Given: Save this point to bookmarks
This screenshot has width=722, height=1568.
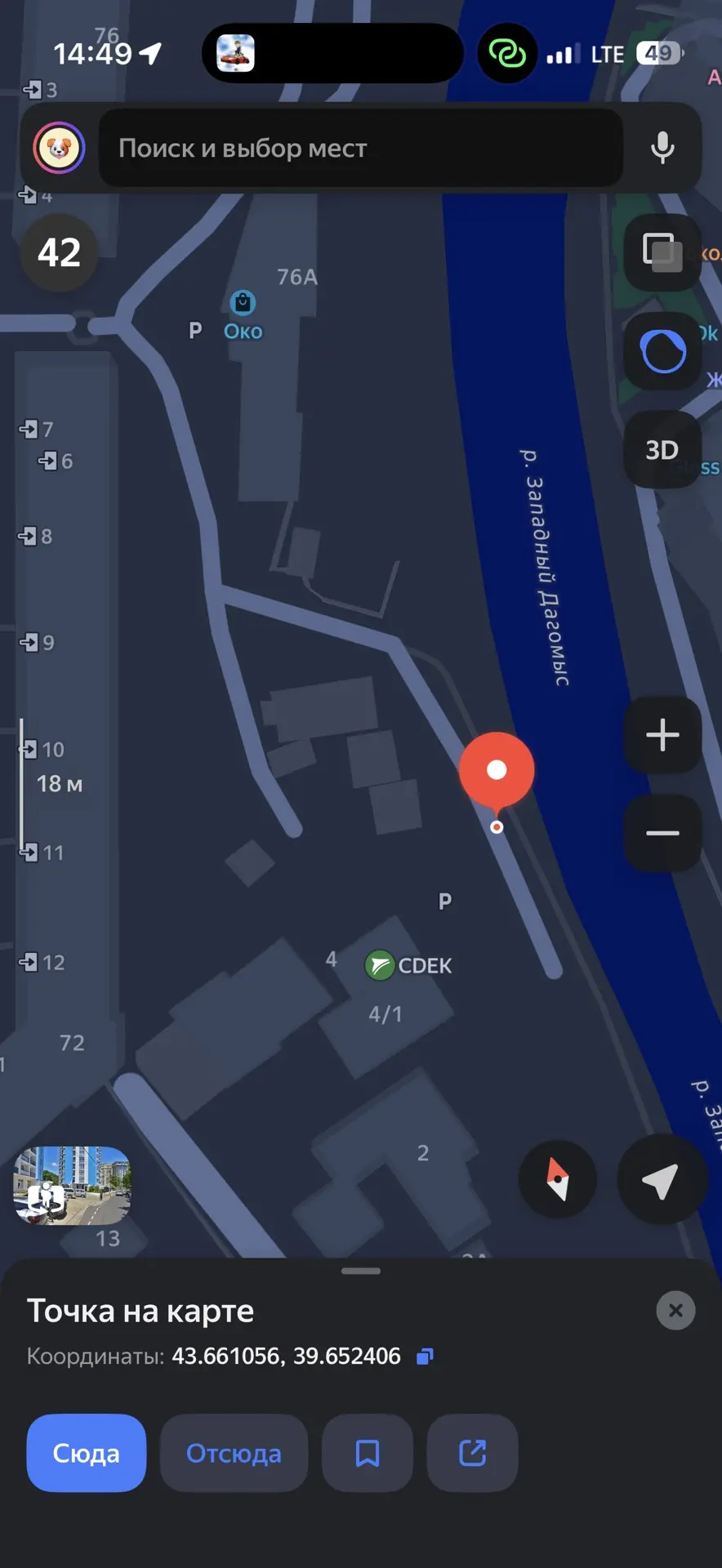Looking at the screenshot, I should 368,1453.
